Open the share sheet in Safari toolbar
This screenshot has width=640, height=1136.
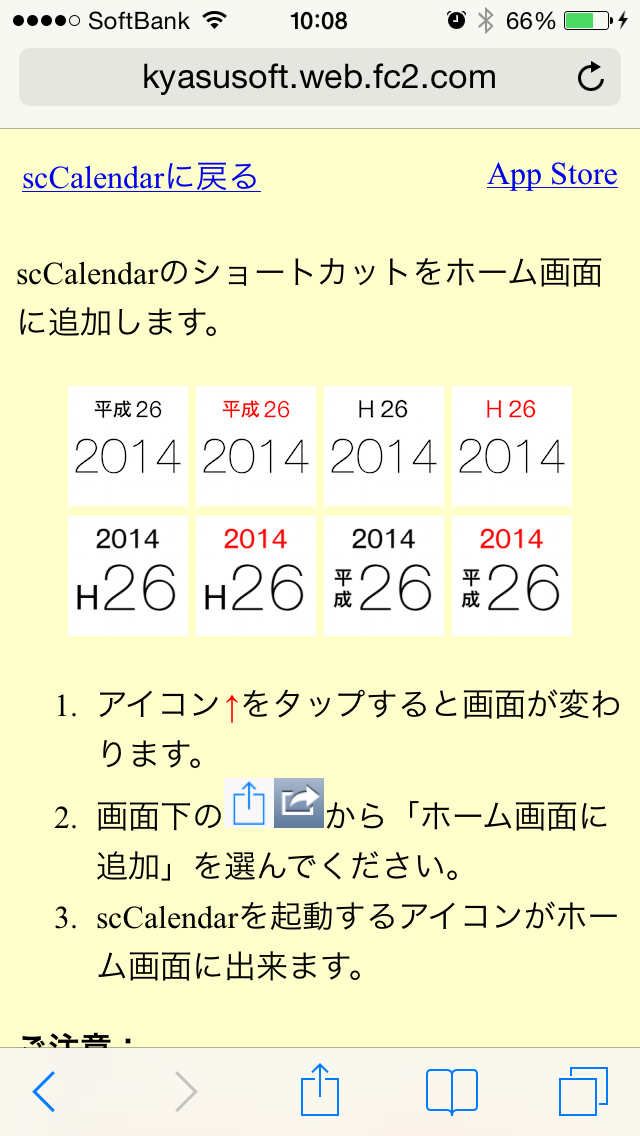point(320,1089)
